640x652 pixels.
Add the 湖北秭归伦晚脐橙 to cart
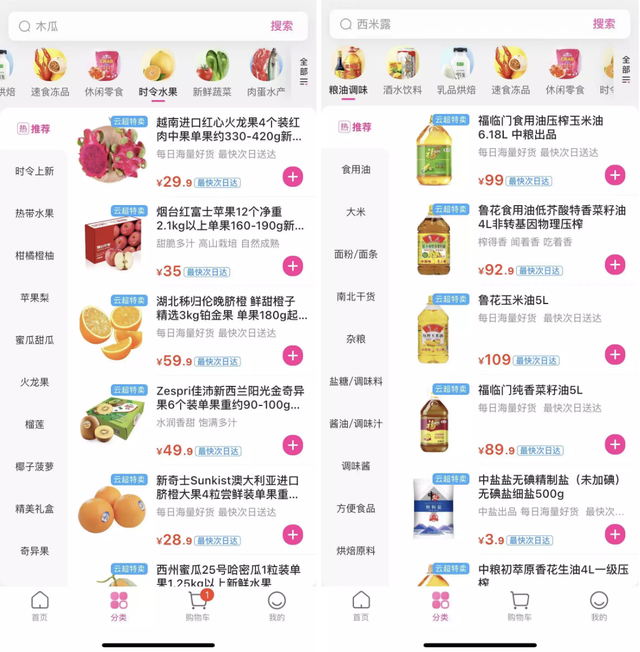click(x=292, y=355)
